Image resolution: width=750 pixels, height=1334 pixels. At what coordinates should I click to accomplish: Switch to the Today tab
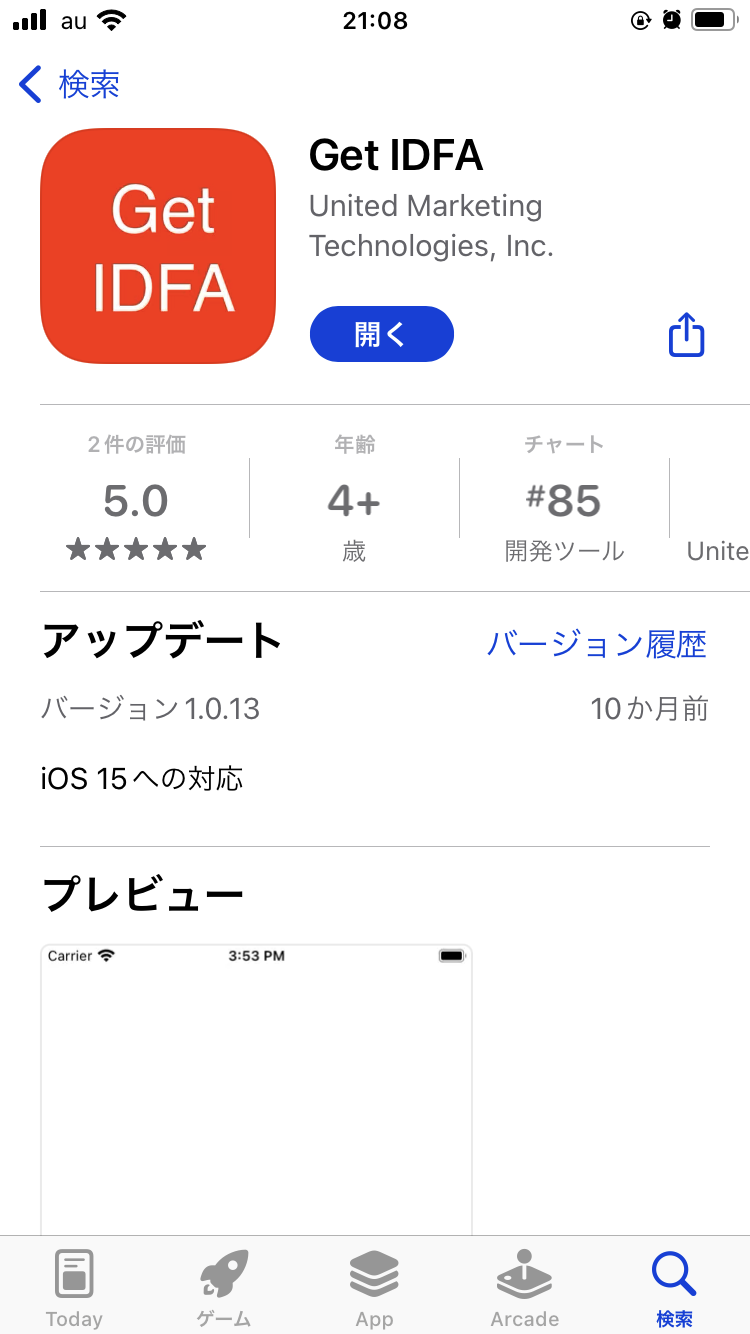click(74, 1290)
